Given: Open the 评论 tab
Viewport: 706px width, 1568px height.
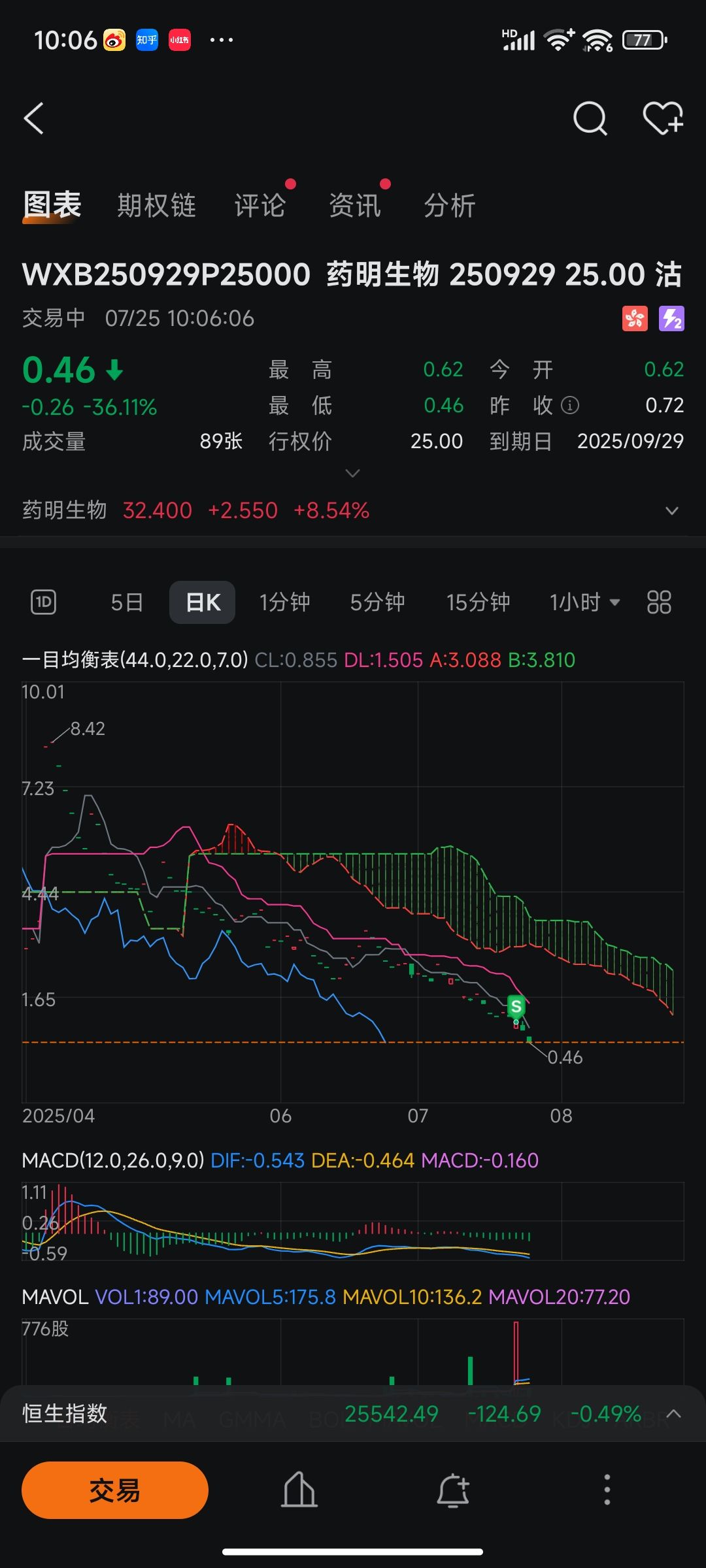Looking at the screenshot, I should tap(260, 205).
